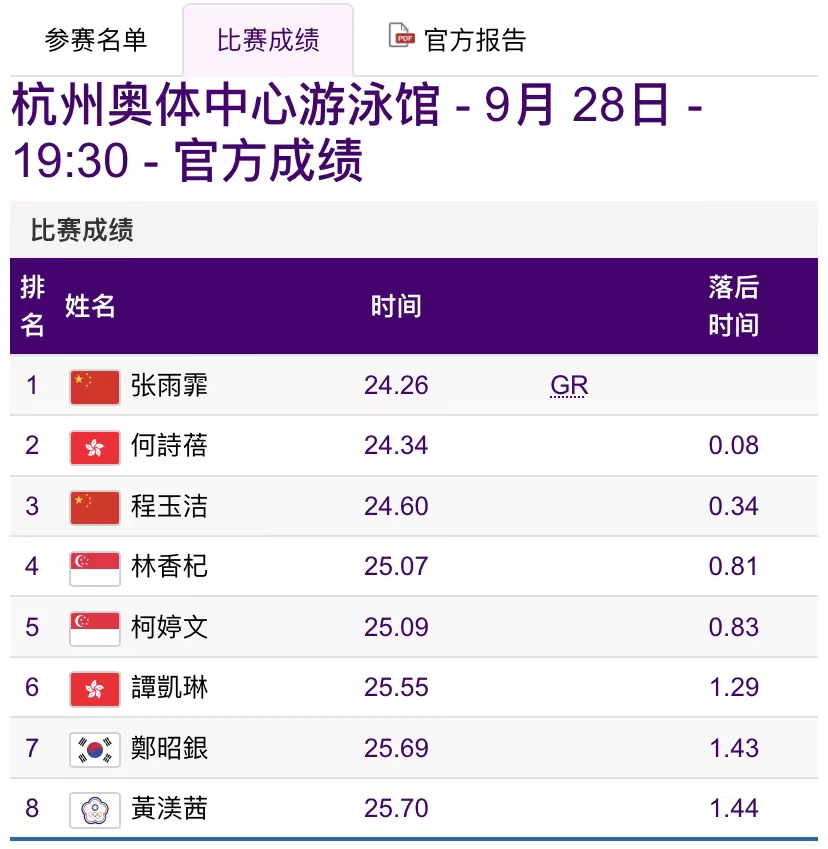Click the South Korea flag beside 鄭昭銀
This screenshot has width=828, height=849.
92,749
